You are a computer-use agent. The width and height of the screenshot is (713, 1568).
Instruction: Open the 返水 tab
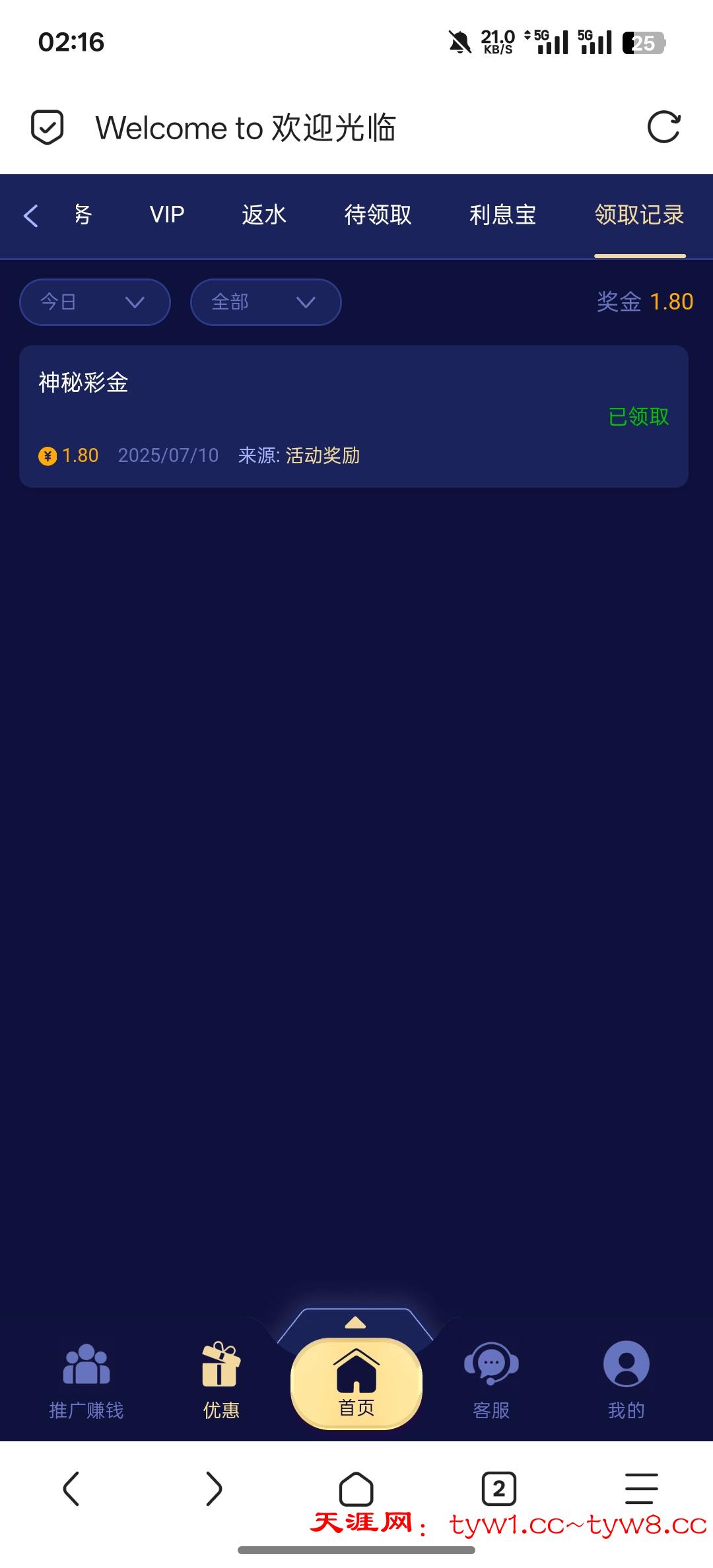263,215
